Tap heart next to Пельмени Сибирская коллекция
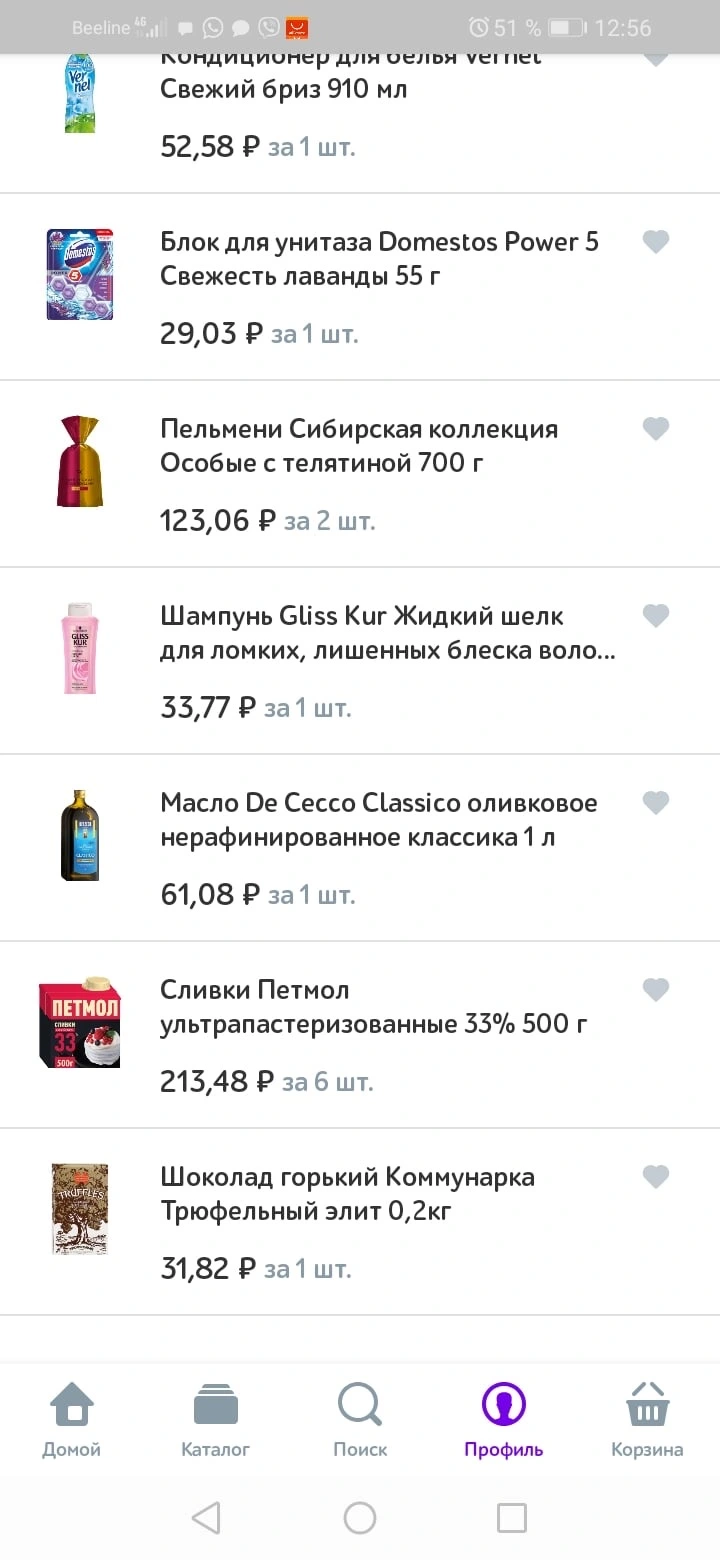The width and height of the screenshot is (720, 1560). point(655,428)
